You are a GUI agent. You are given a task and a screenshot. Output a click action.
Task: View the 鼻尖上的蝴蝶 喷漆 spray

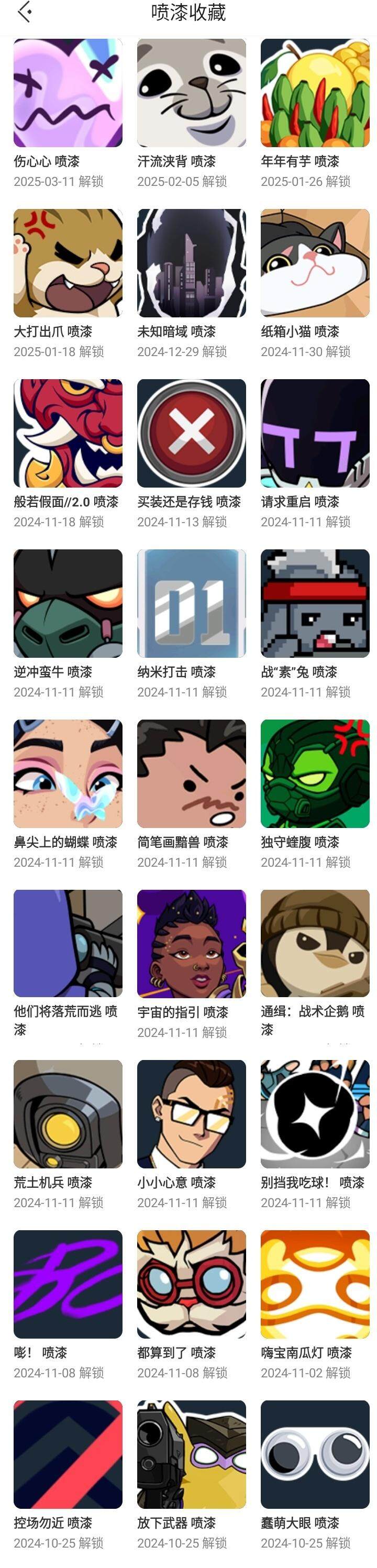click(68, 774)
